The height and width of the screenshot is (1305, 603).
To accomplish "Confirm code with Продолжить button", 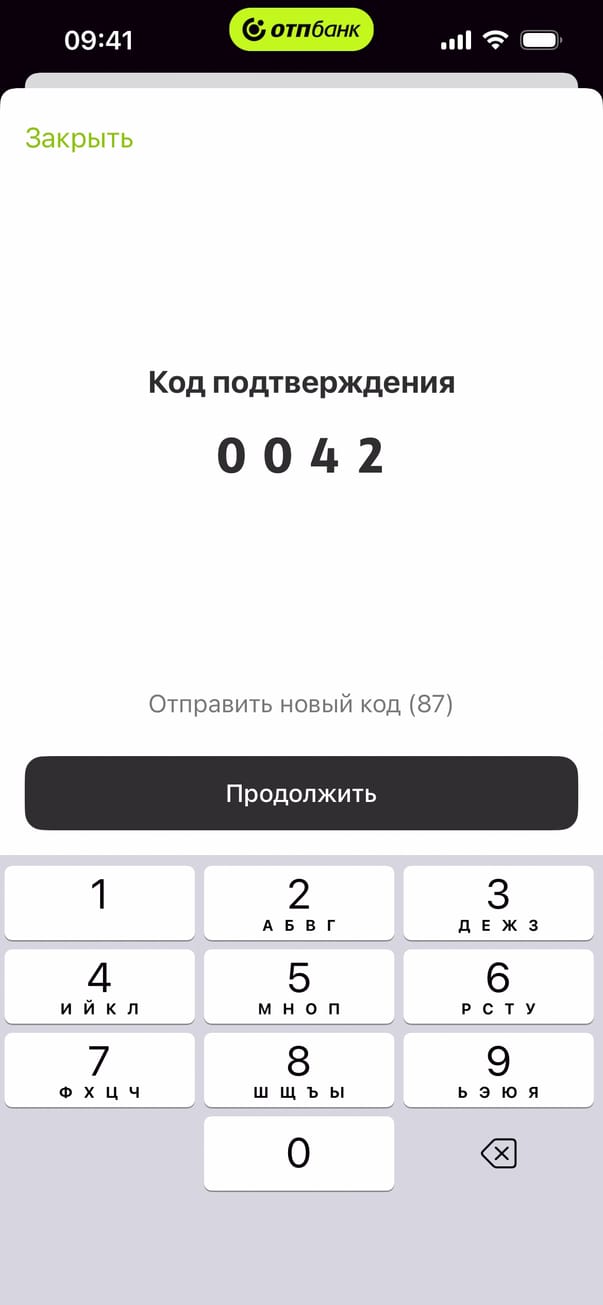I will (x=301, y=793).
